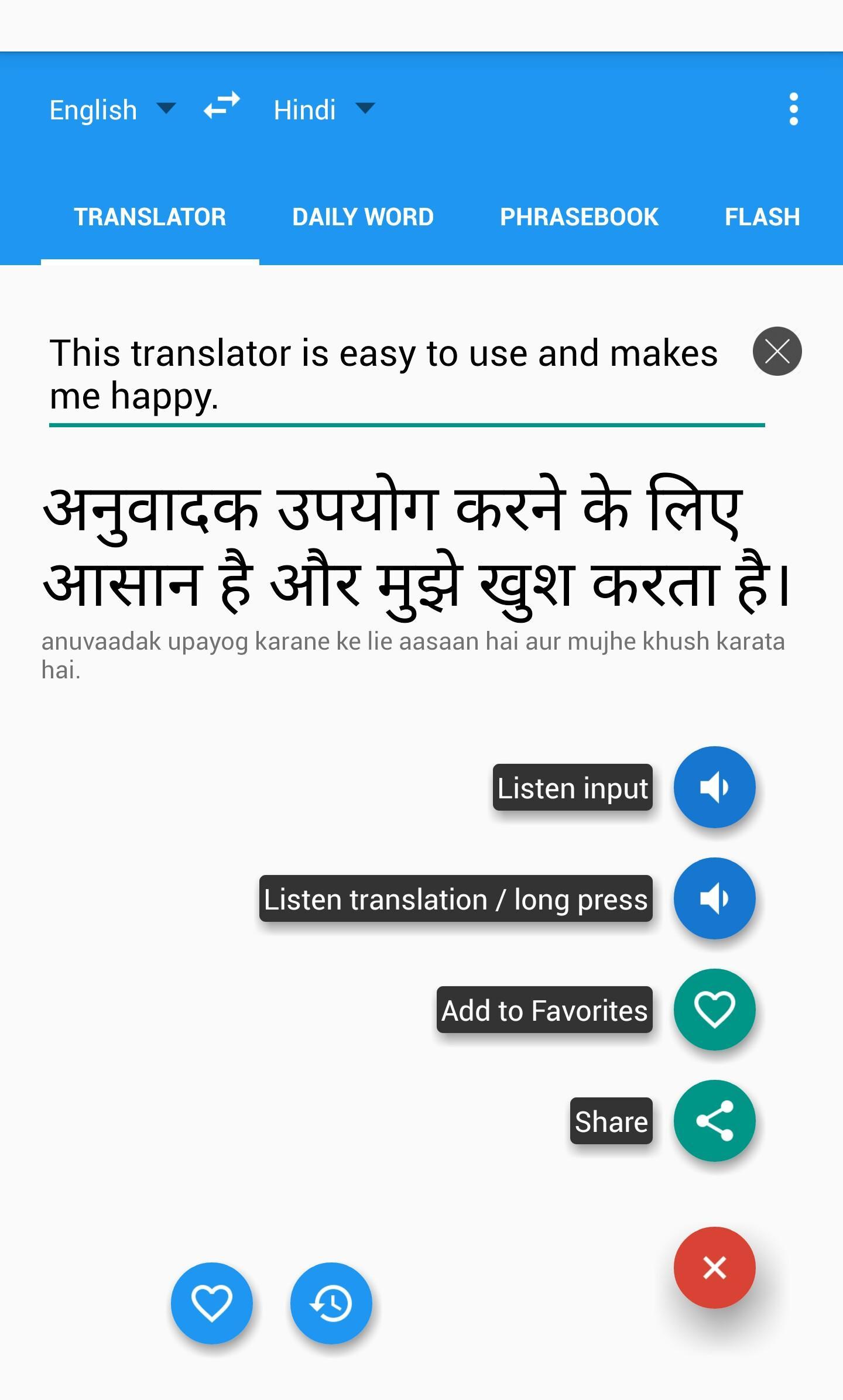Play the Listen input speaker button
The width and height of the screenshot is (843, 1400).
click(x=714, y=787)
